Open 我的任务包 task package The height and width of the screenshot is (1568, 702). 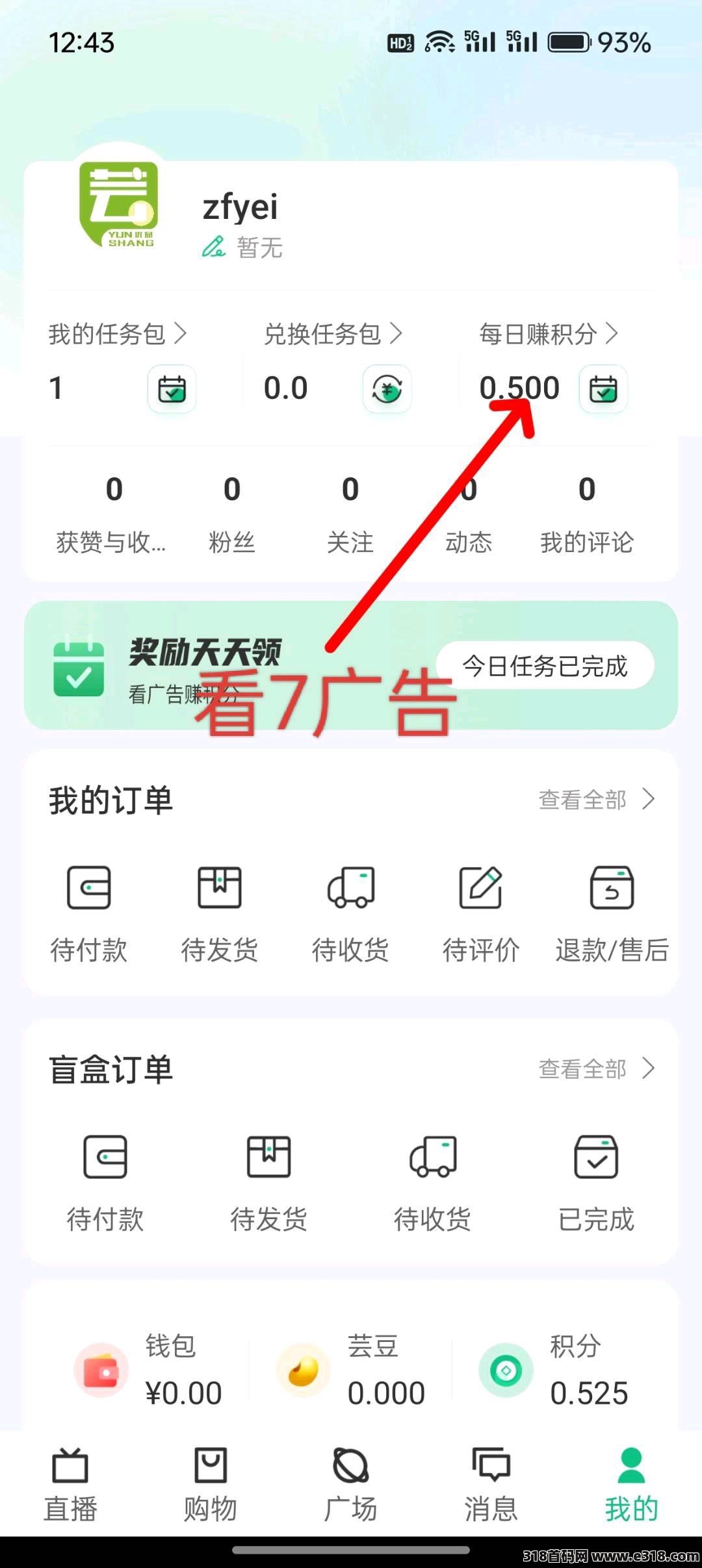[x=117, y=335]
